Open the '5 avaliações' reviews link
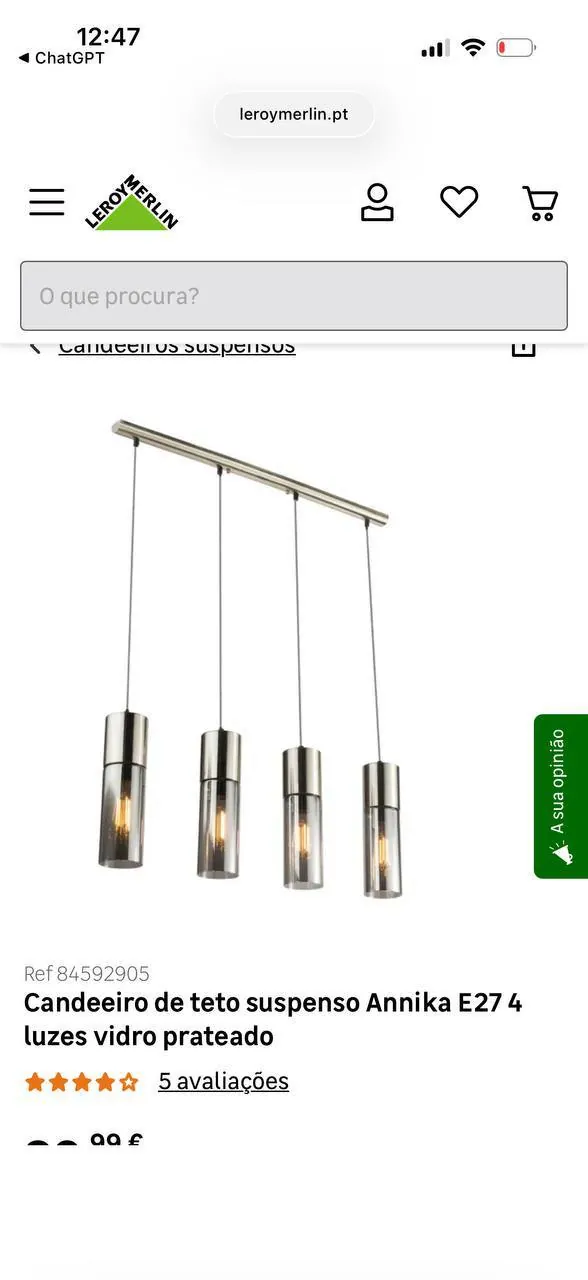 pos(223,1081)
